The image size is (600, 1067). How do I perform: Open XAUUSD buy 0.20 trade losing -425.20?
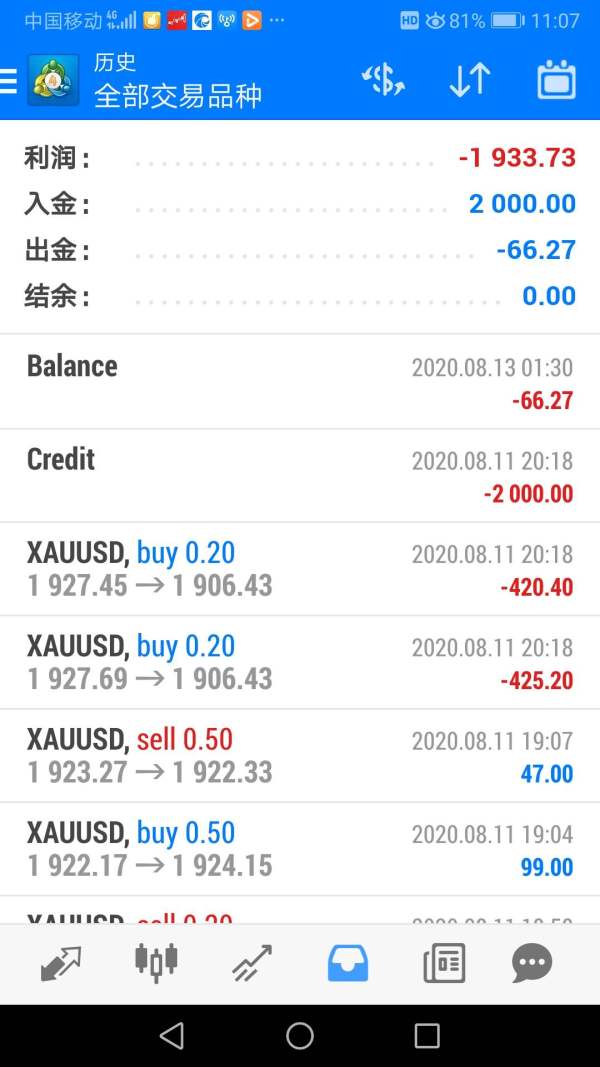[x=300, y=663]
